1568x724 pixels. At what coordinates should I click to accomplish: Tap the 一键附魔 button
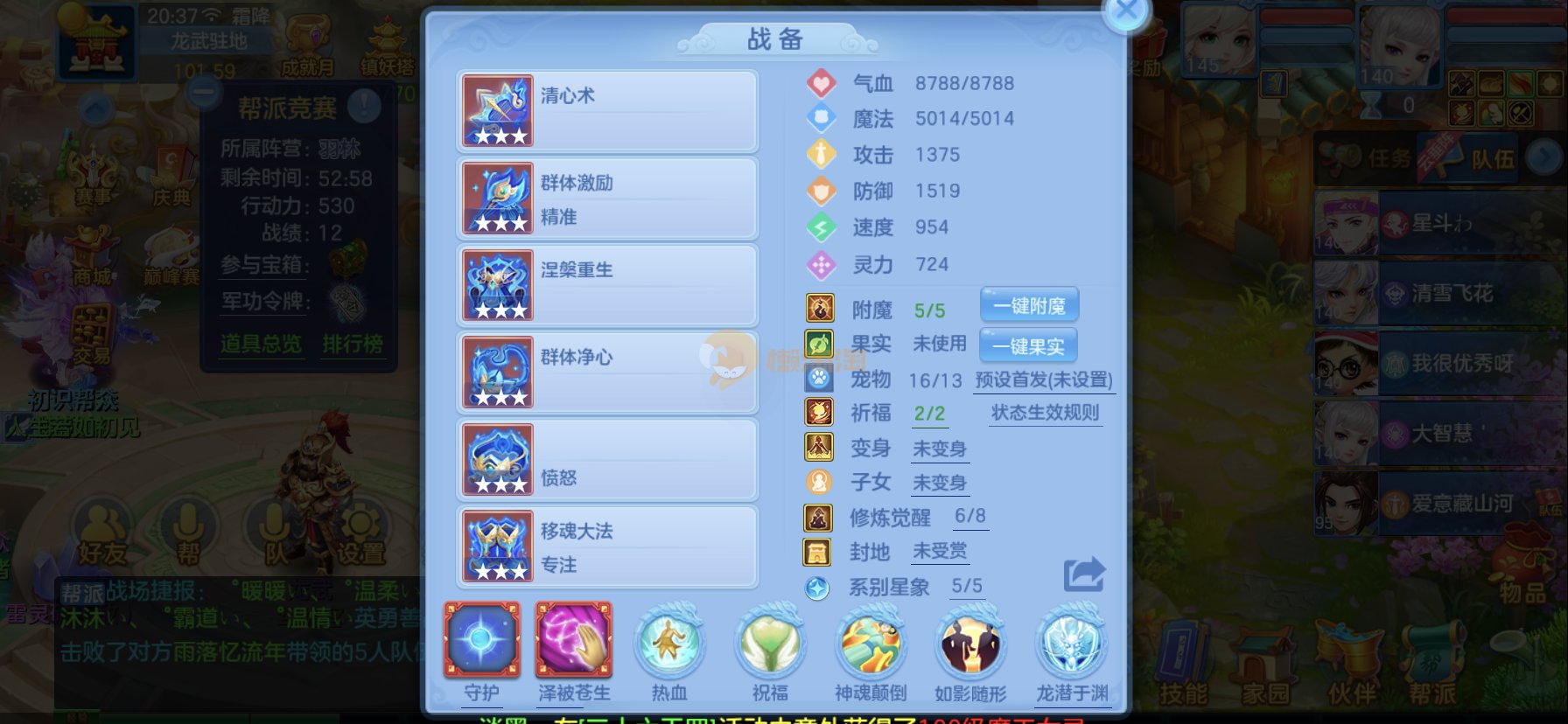point(1029,306)
